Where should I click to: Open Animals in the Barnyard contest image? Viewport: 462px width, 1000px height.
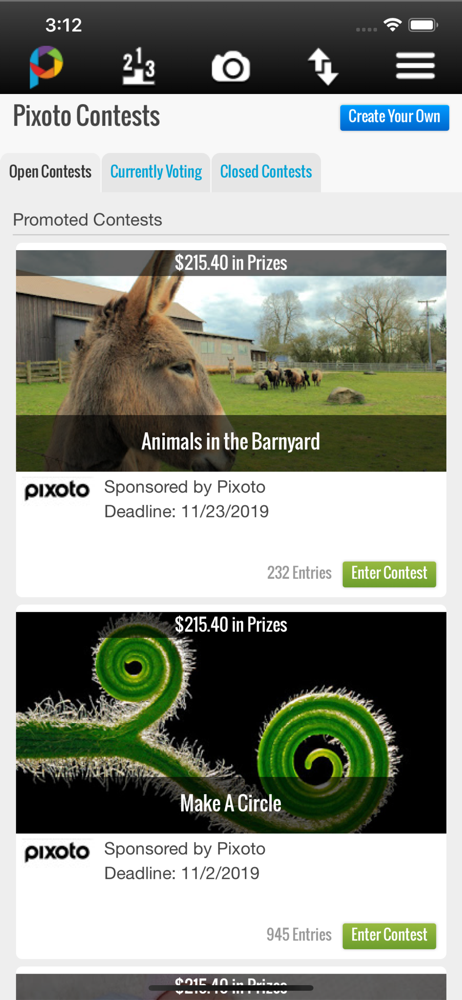click(231, 361)
